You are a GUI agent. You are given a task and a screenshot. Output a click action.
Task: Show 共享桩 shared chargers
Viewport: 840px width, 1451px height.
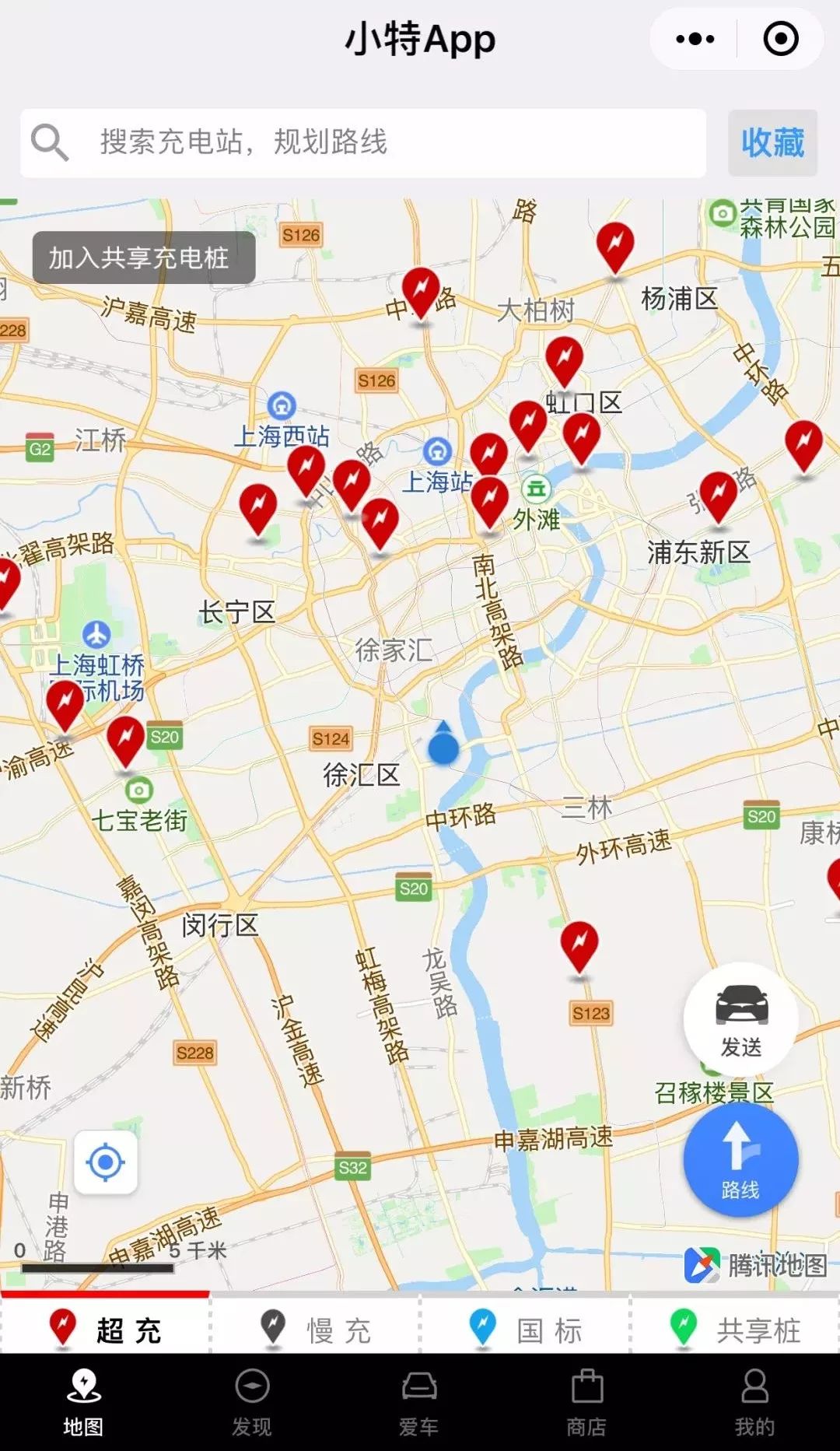(736, 1330)
